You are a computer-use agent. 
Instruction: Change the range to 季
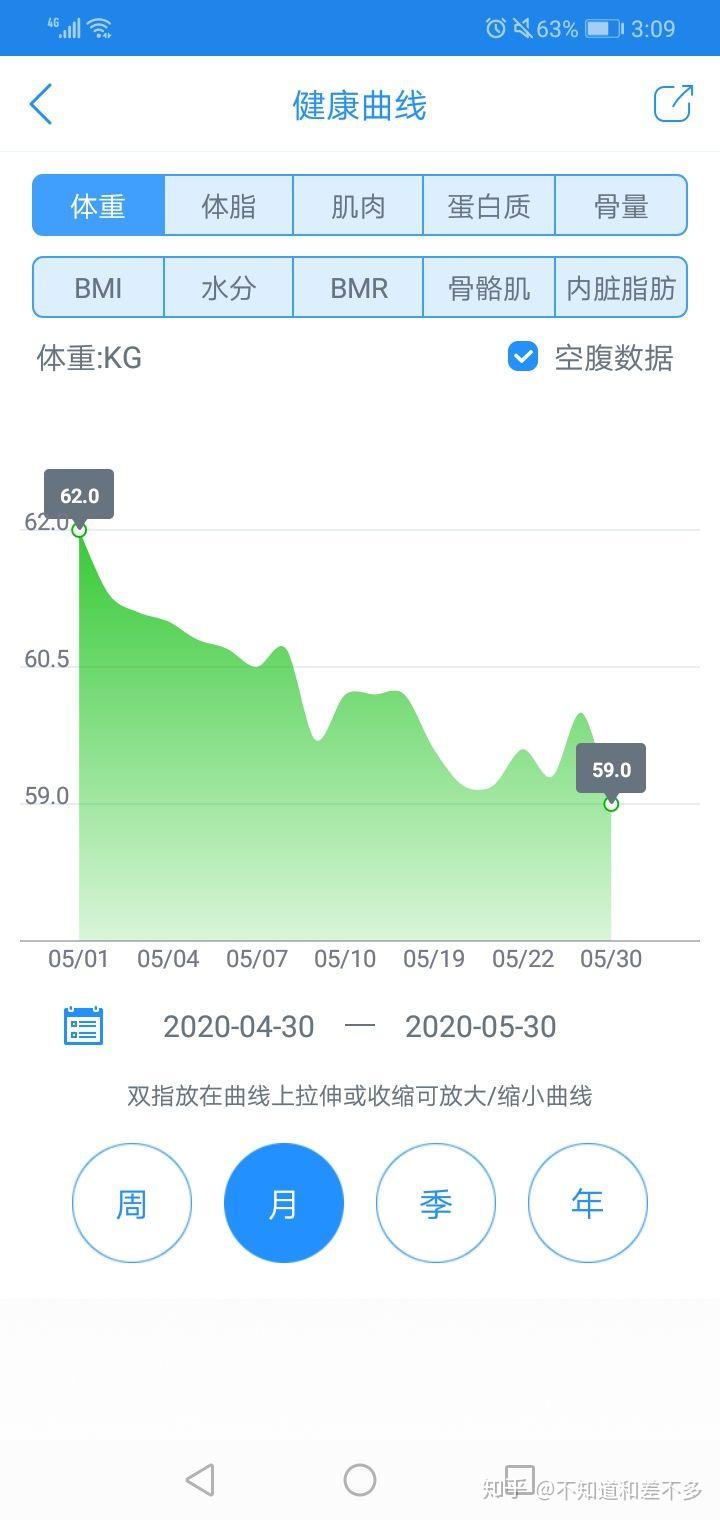pyautogui.click(x=436, y=1203)
